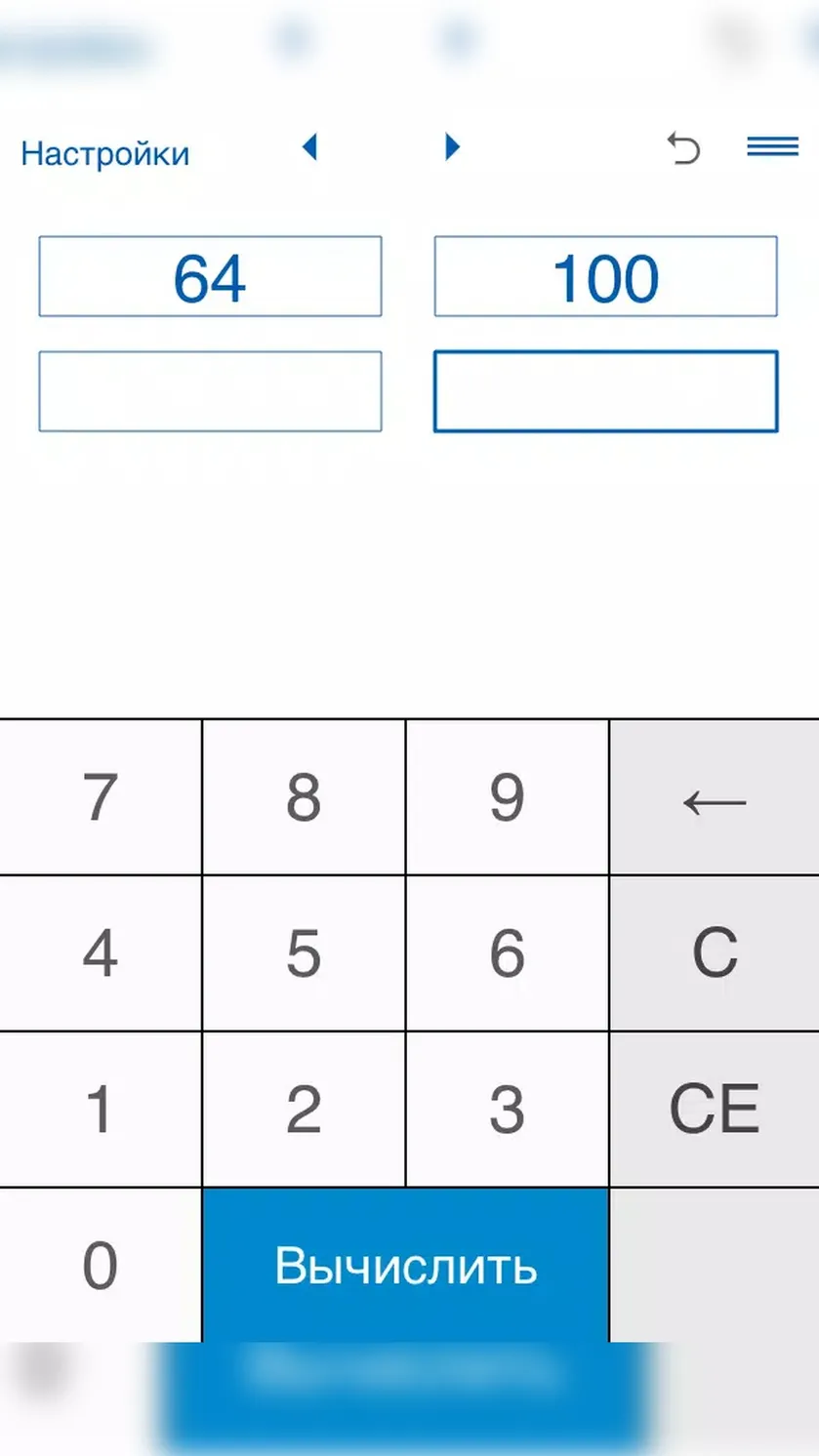Tap Вычислить to calculate
The image size is (819, 1456).
click(x=406, y=1266)
